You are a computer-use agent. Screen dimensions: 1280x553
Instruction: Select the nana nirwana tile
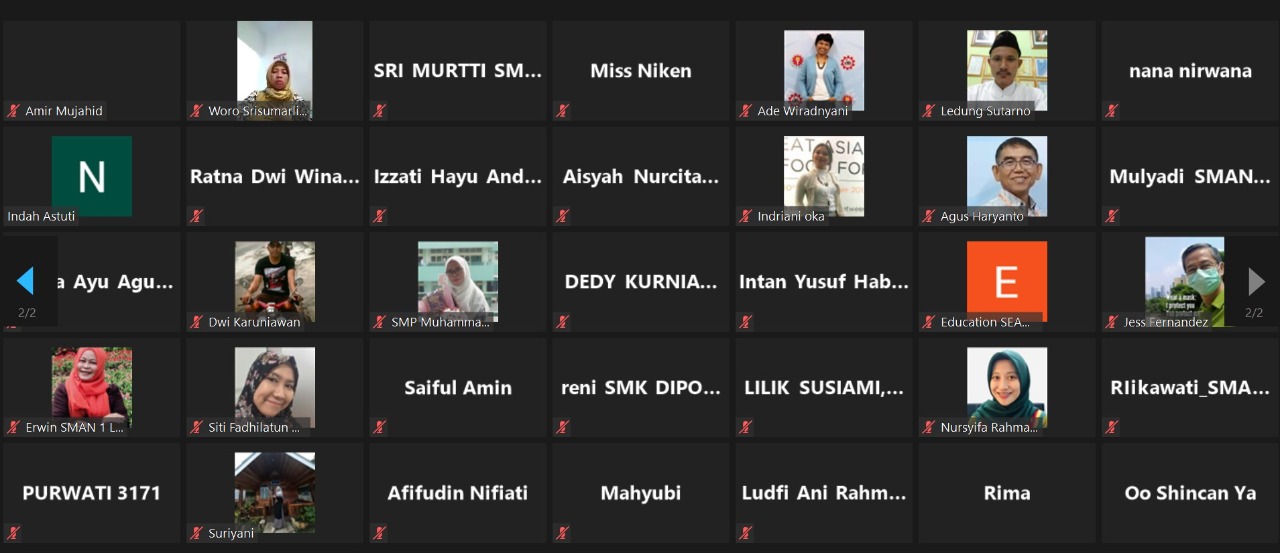[x=1189, y=70]
